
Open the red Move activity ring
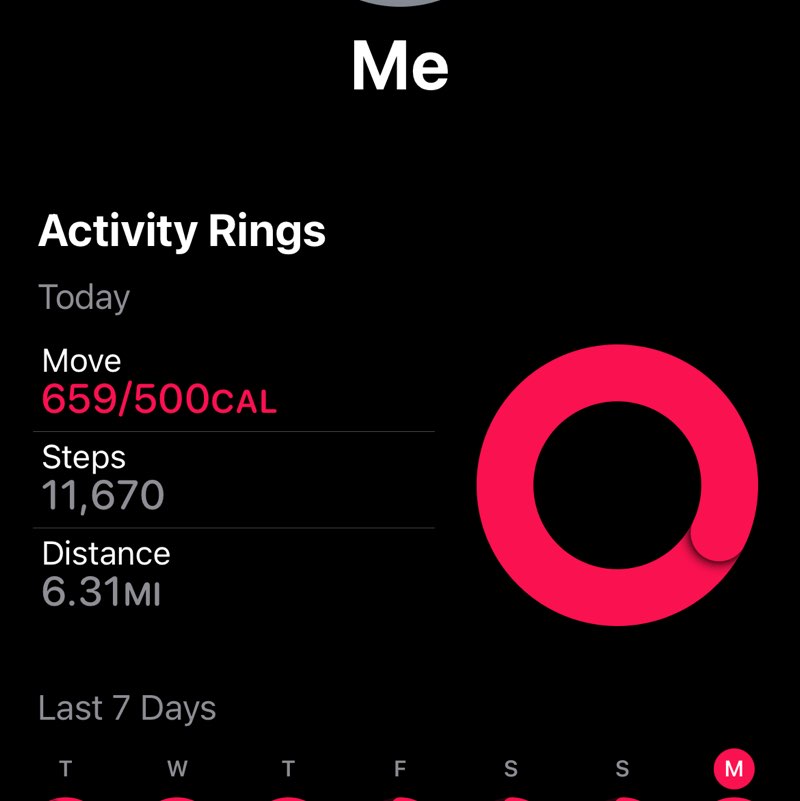point(617,485)
